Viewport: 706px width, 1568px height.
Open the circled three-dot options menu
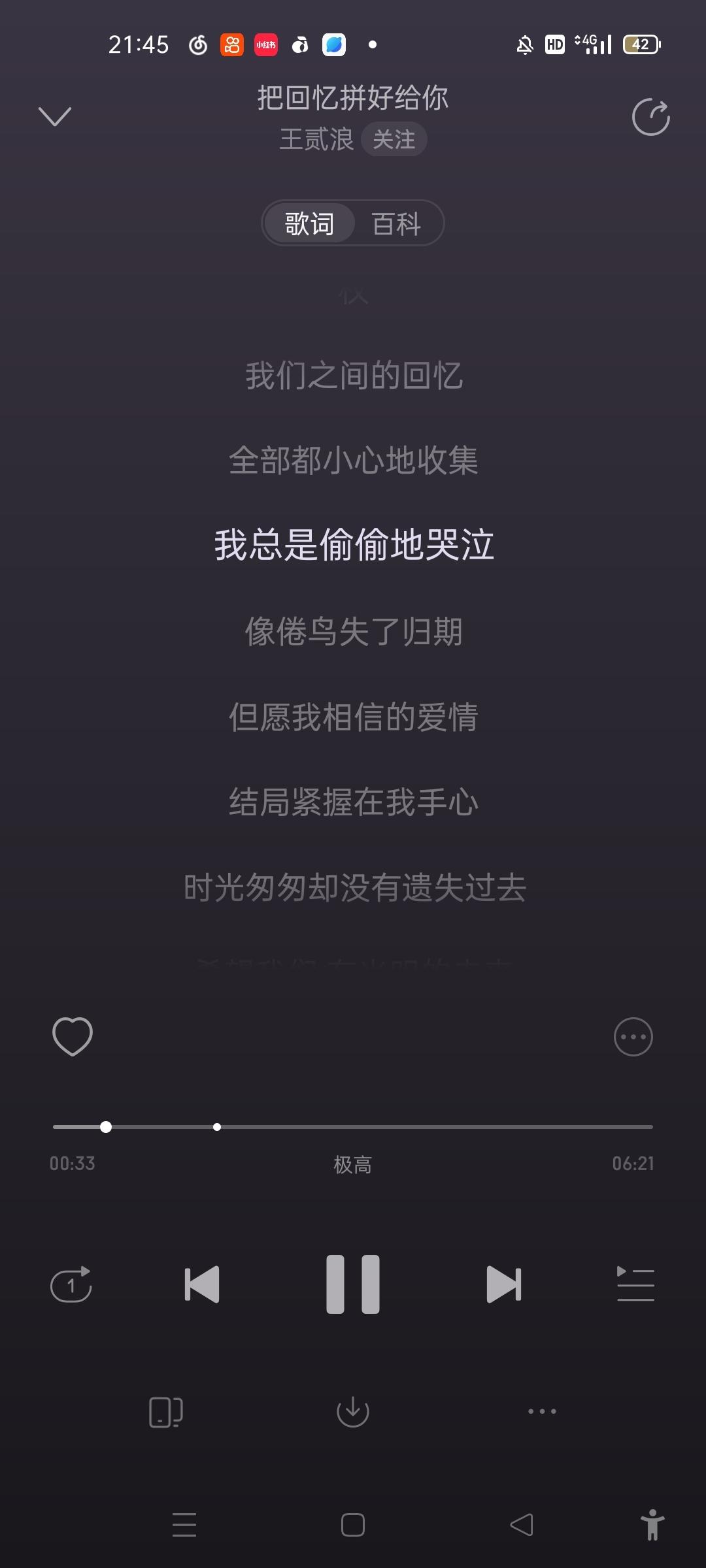point(633,1036)
